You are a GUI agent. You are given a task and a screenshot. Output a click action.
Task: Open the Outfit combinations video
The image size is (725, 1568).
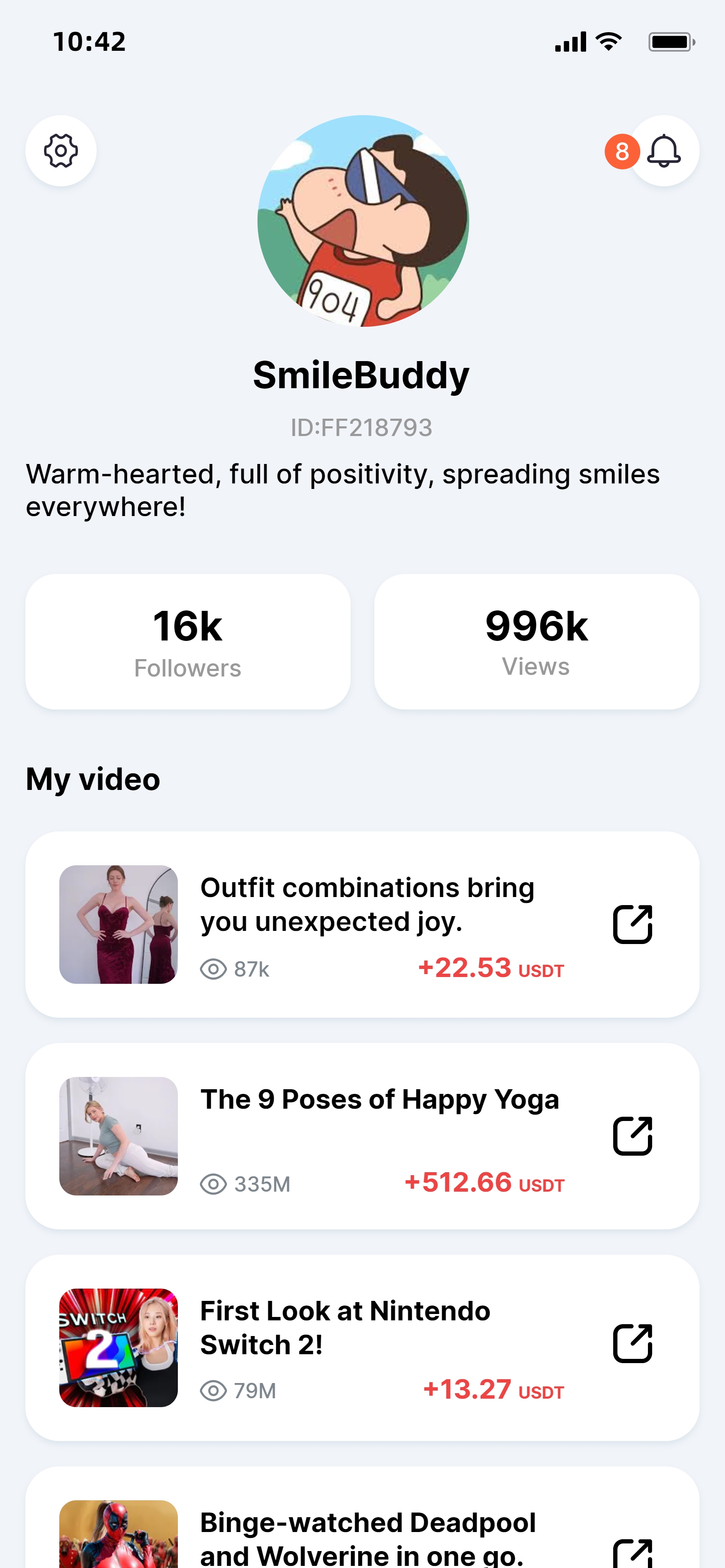pyautogui.click(x=366, y=905)
